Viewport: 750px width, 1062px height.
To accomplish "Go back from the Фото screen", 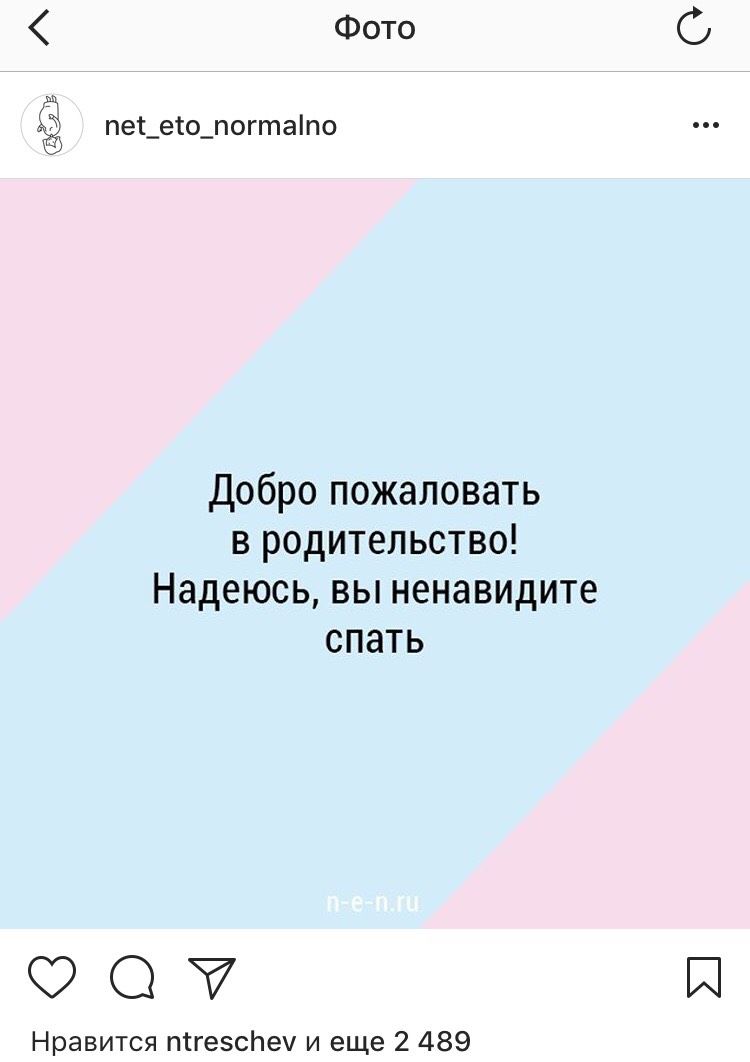I will 39,28.
